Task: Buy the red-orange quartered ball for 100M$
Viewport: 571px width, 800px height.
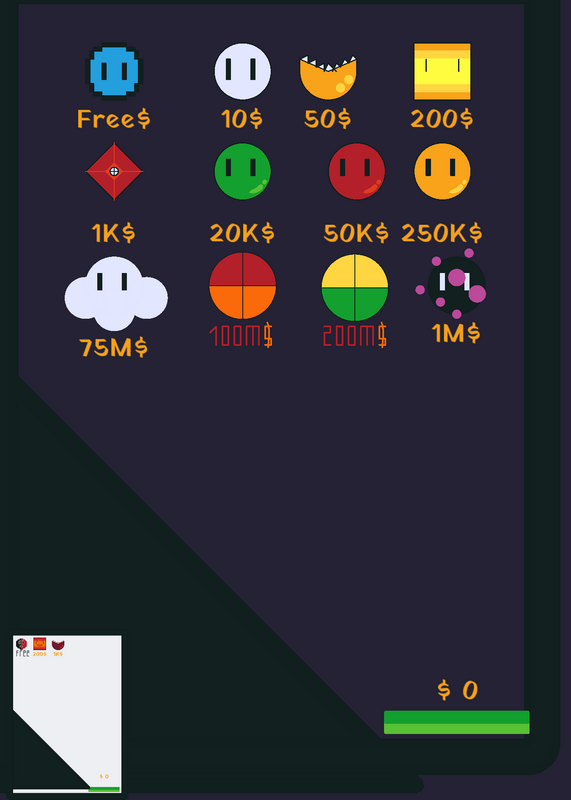Action: pyautogui.click(x=242, y=286)
